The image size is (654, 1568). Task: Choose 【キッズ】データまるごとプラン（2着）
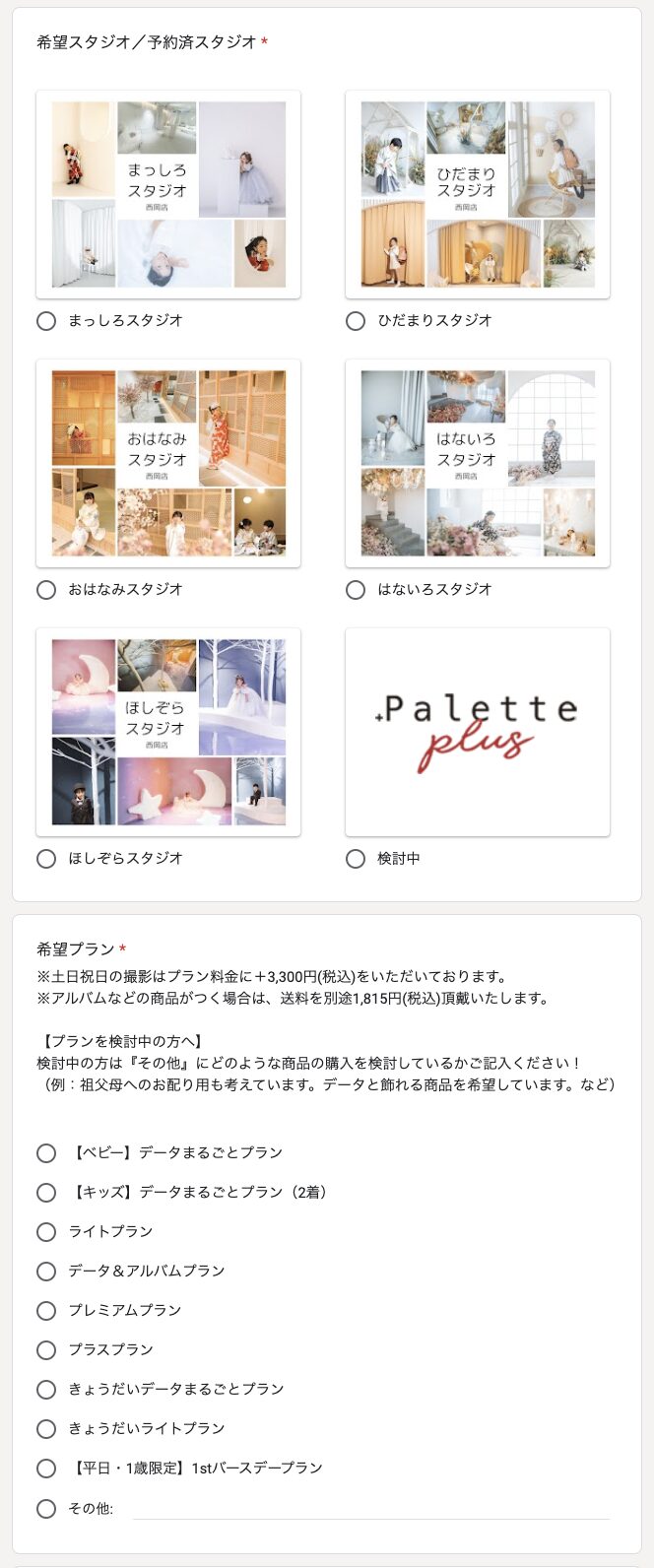click(x=46, y=1193)
